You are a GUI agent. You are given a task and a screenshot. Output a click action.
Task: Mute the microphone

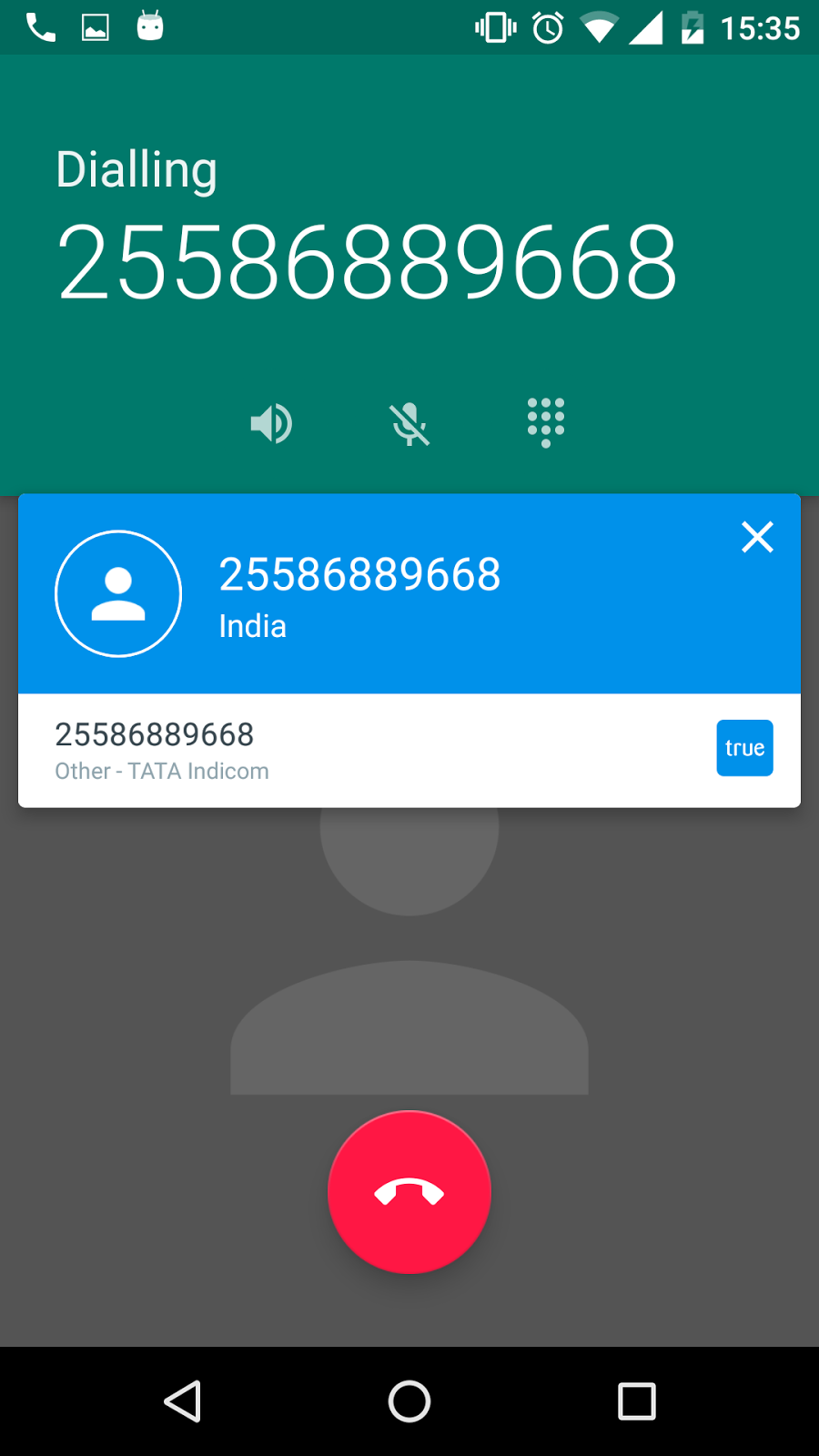point(409,423)
